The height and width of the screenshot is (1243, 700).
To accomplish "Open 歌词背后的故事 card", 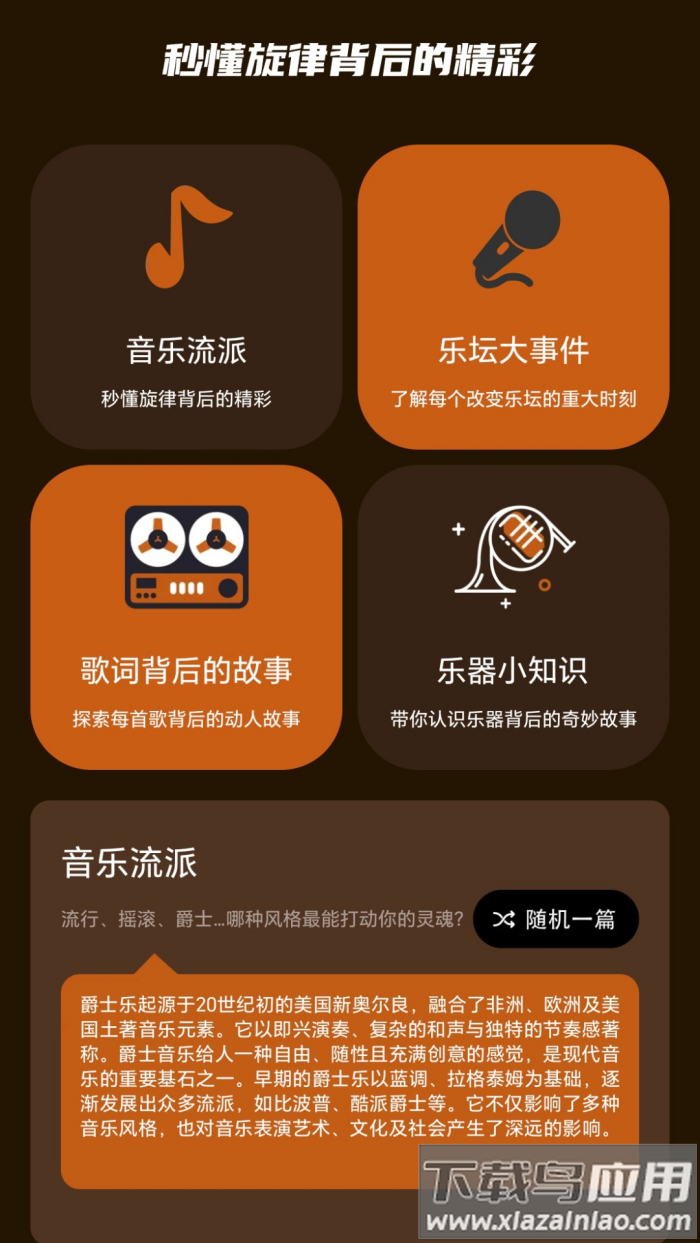I will [x=186, y=617].
